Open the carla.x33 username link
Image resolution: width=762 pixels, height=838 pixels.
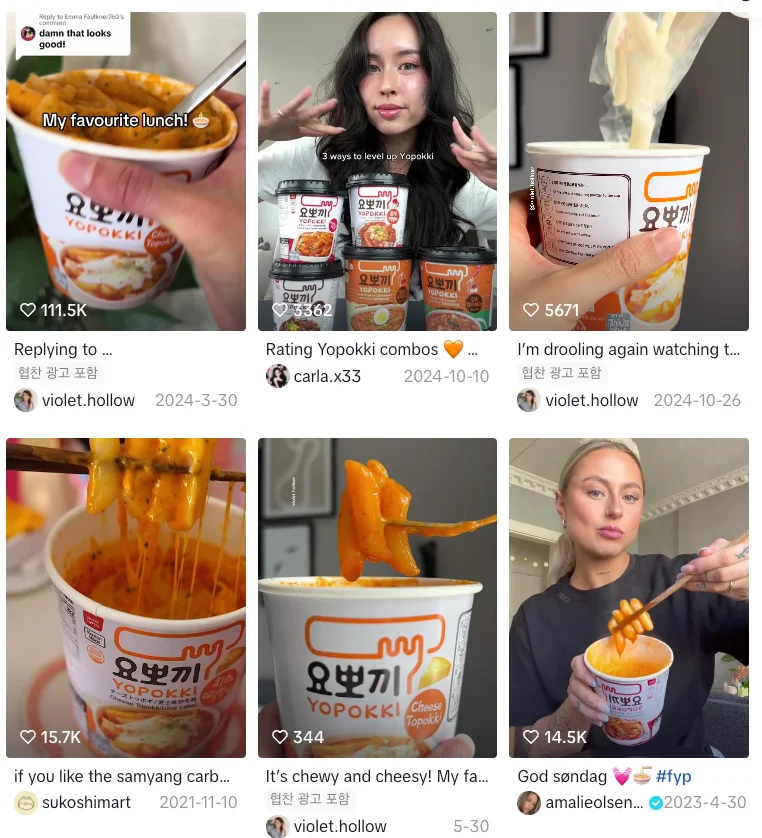[x=327, y=377]
